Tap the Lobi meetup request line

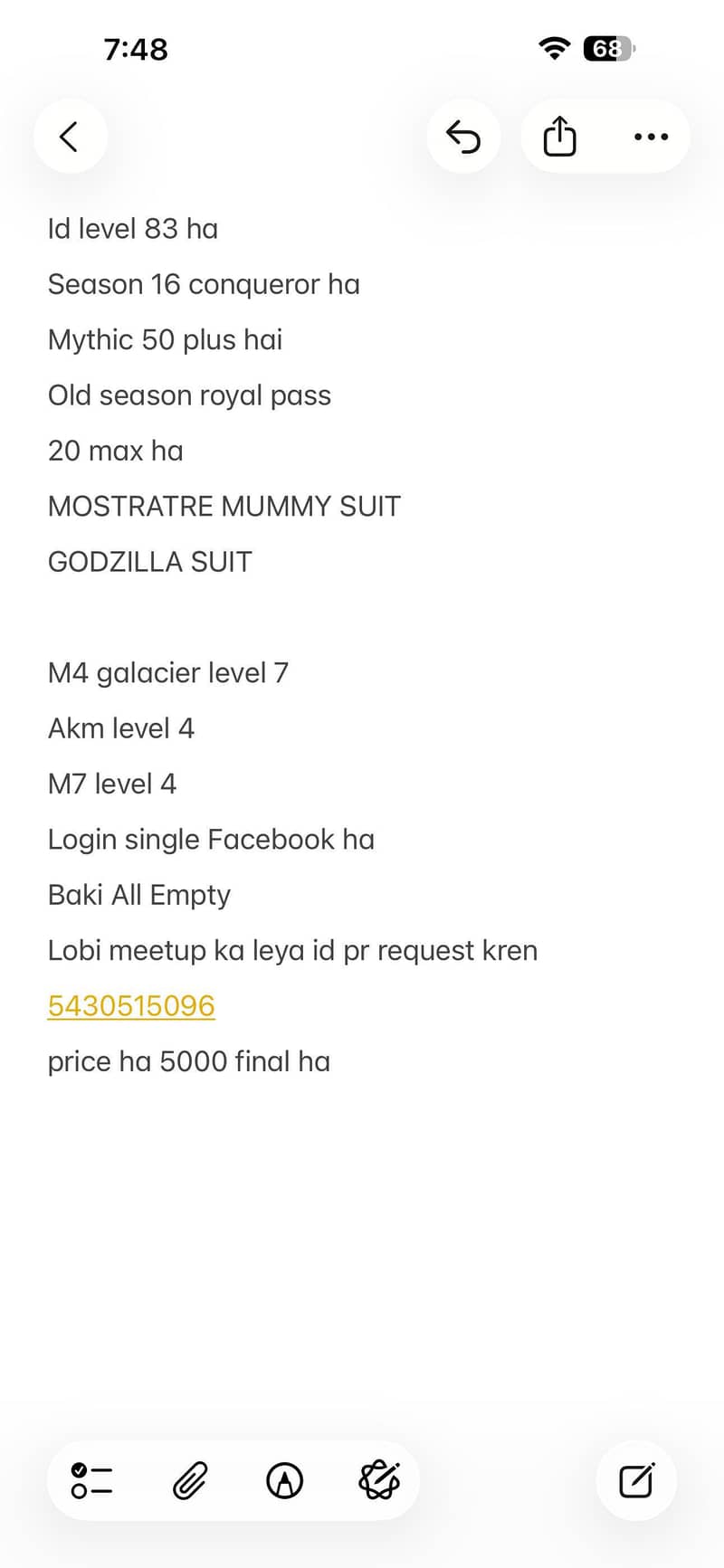(292, 950)
